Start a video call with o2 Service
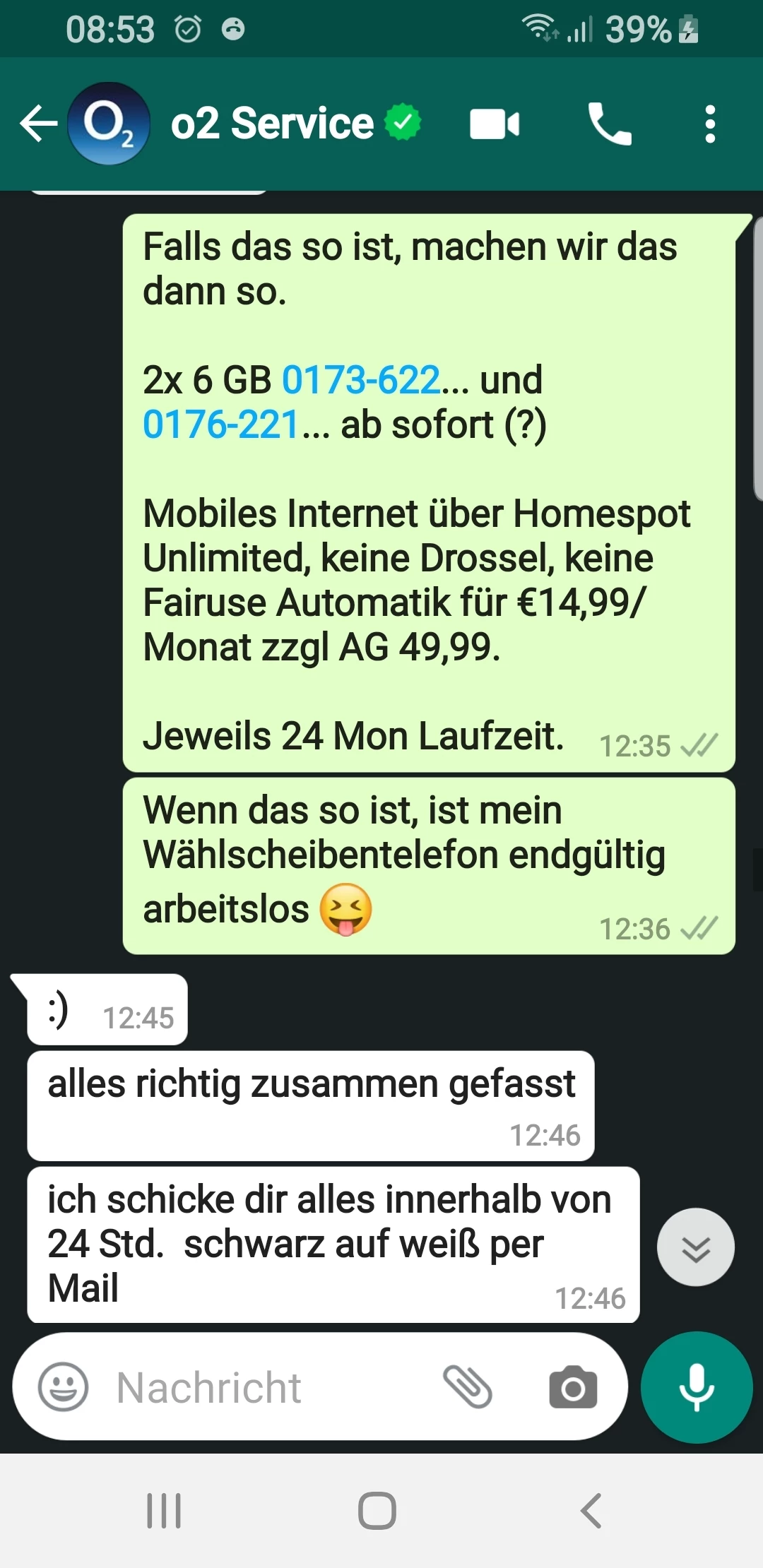The height and width of the screenshot is (1568, 763). pos(495,124)
